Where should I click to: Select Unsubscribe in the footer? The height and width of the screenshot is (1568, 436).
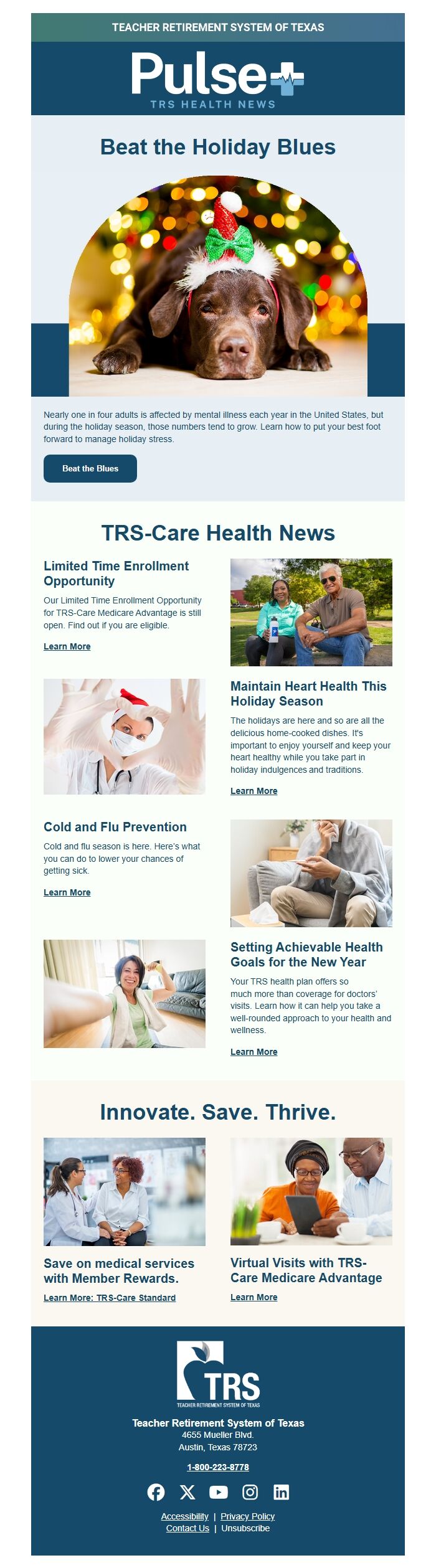(x=245, y=1528)
